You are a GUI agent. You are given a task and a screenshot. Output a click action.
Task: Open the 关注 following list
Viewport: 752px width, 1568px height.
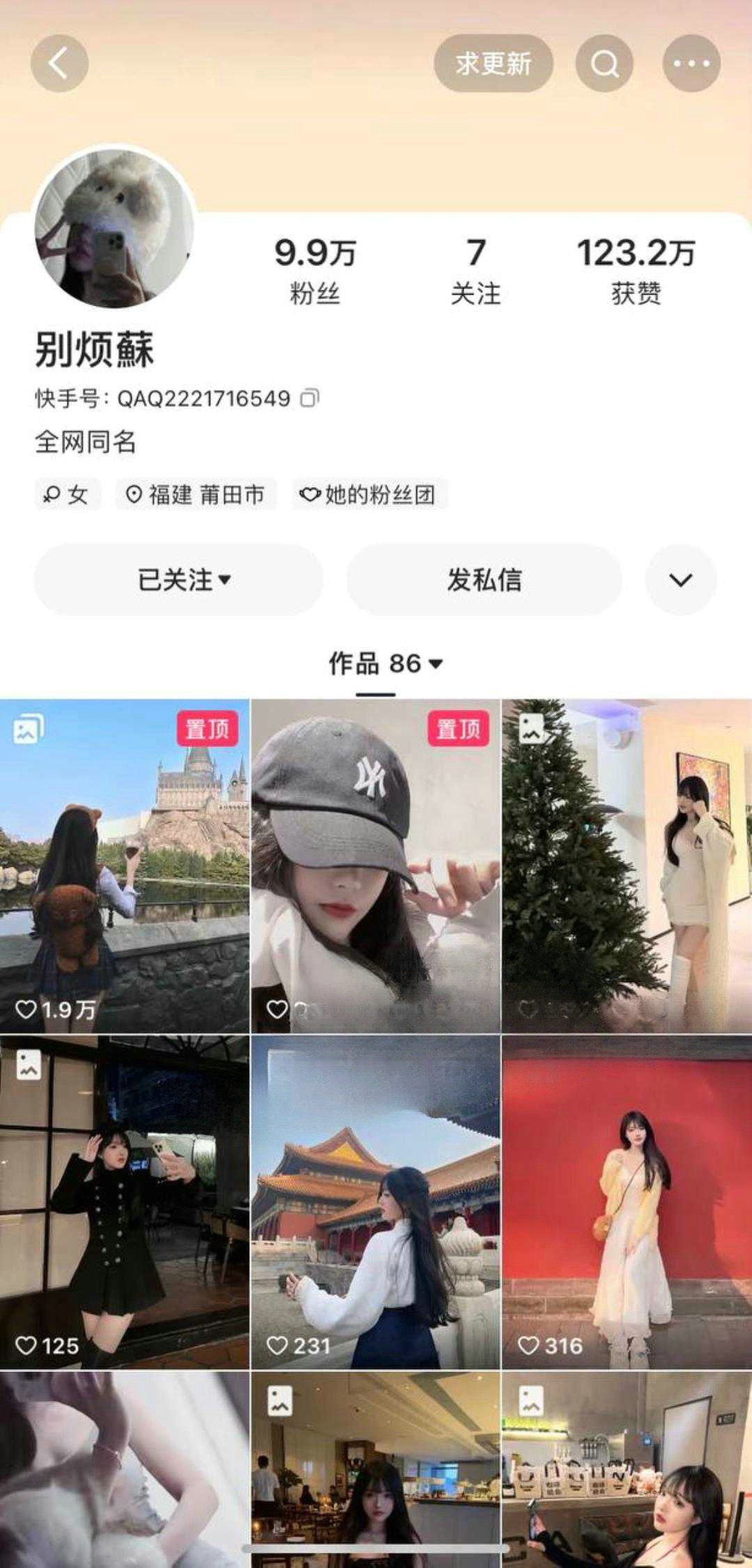pos(476,270)
